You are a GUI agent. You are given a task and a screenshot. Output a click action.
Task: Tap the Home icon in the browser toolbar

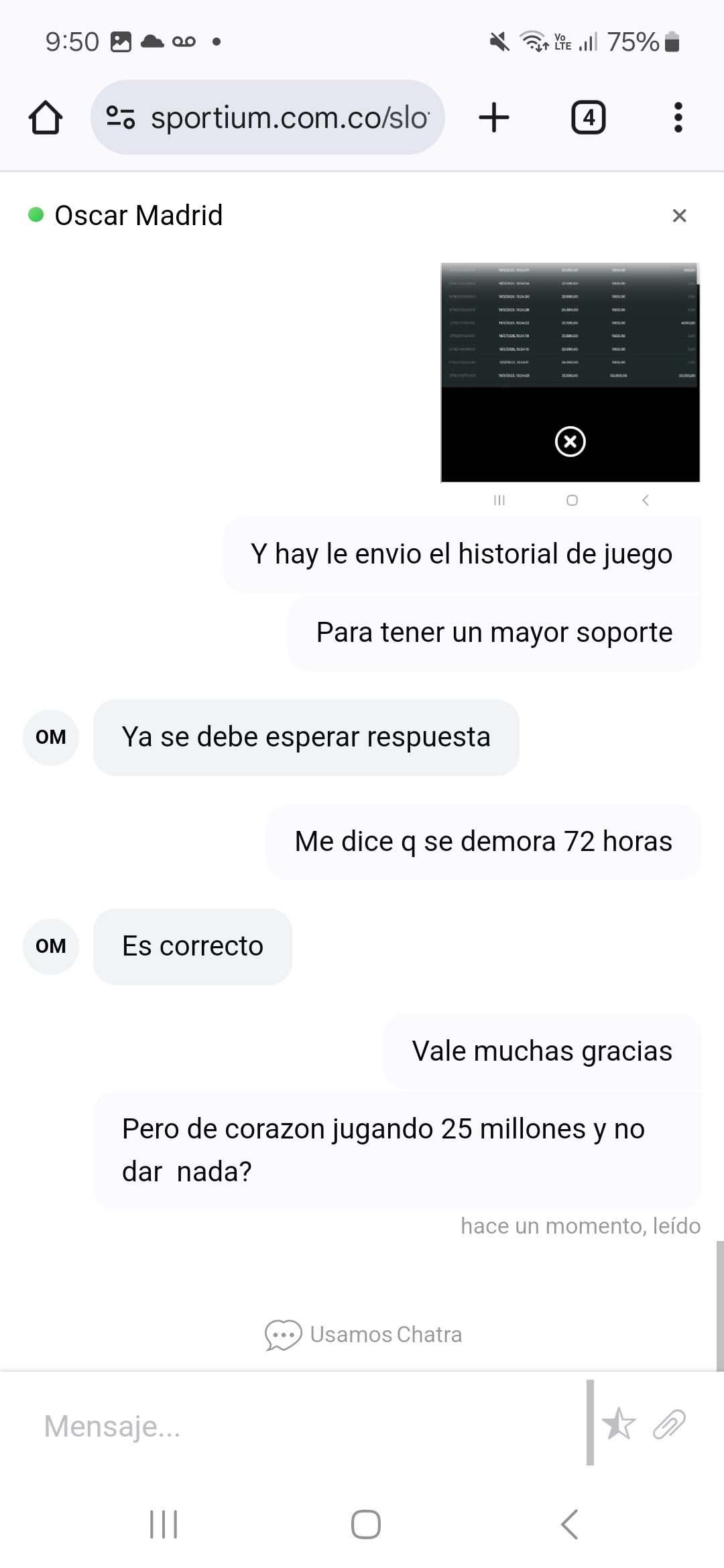[44, 117]
